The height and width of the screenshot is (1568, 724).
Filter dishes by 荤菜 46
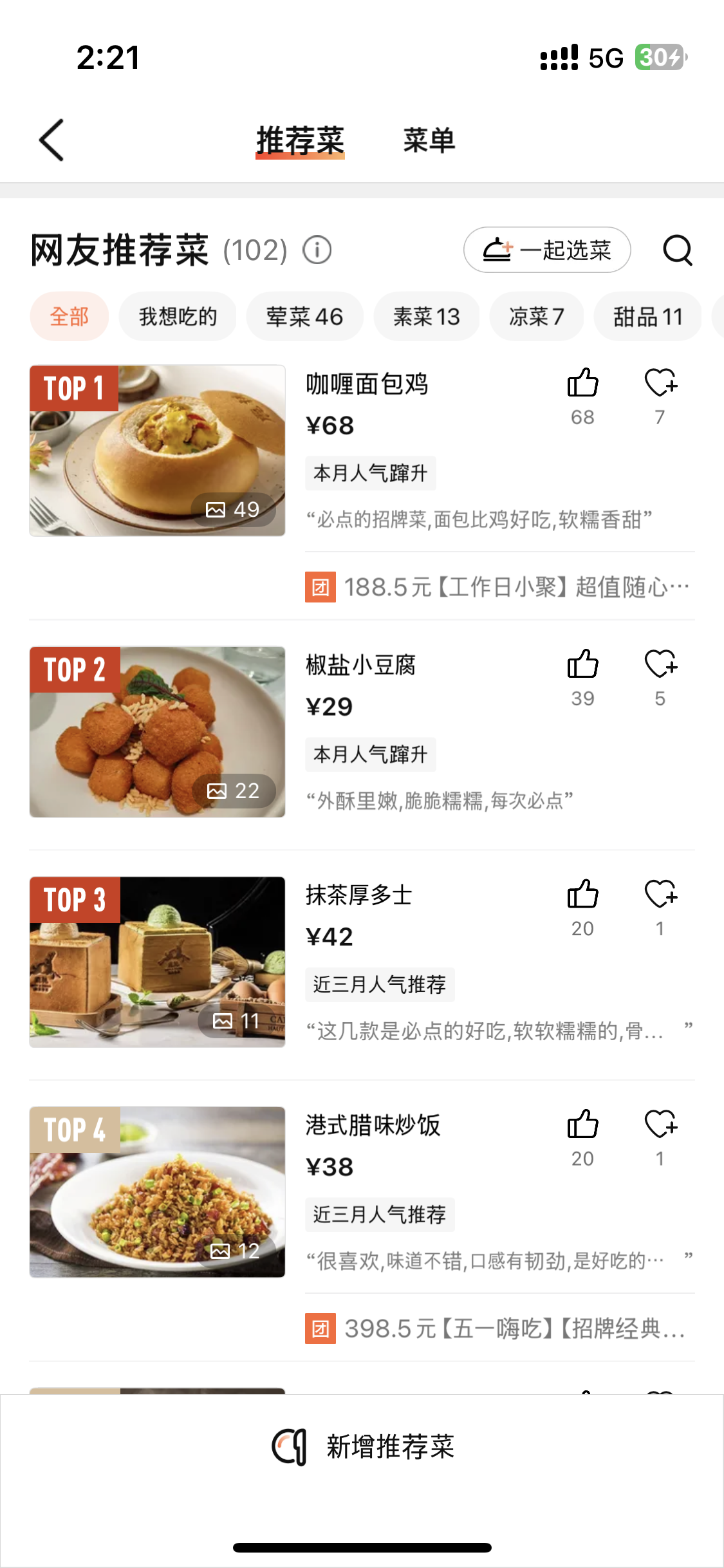click(x=304, y=317)
